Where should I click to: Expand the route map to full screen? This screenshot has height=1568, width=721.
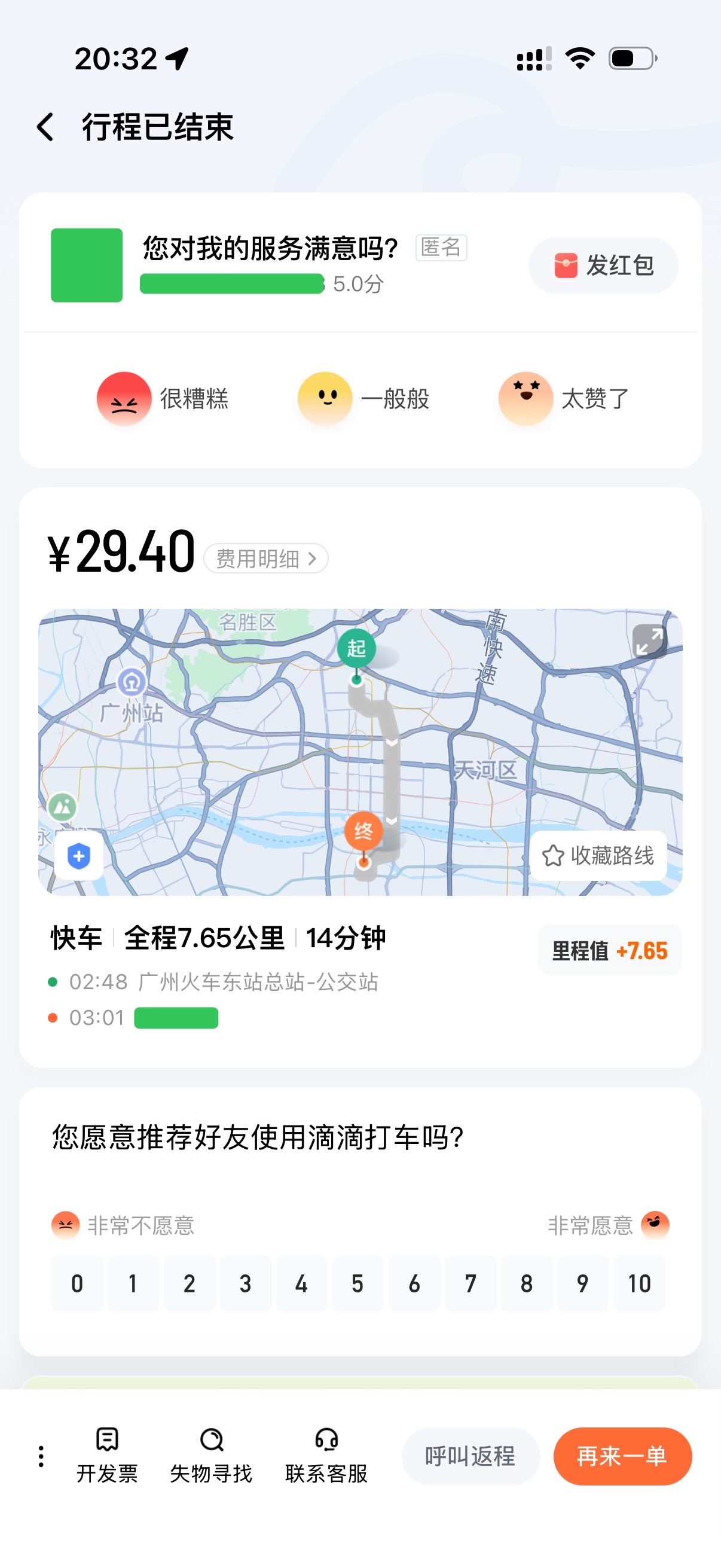click(649, 641)
